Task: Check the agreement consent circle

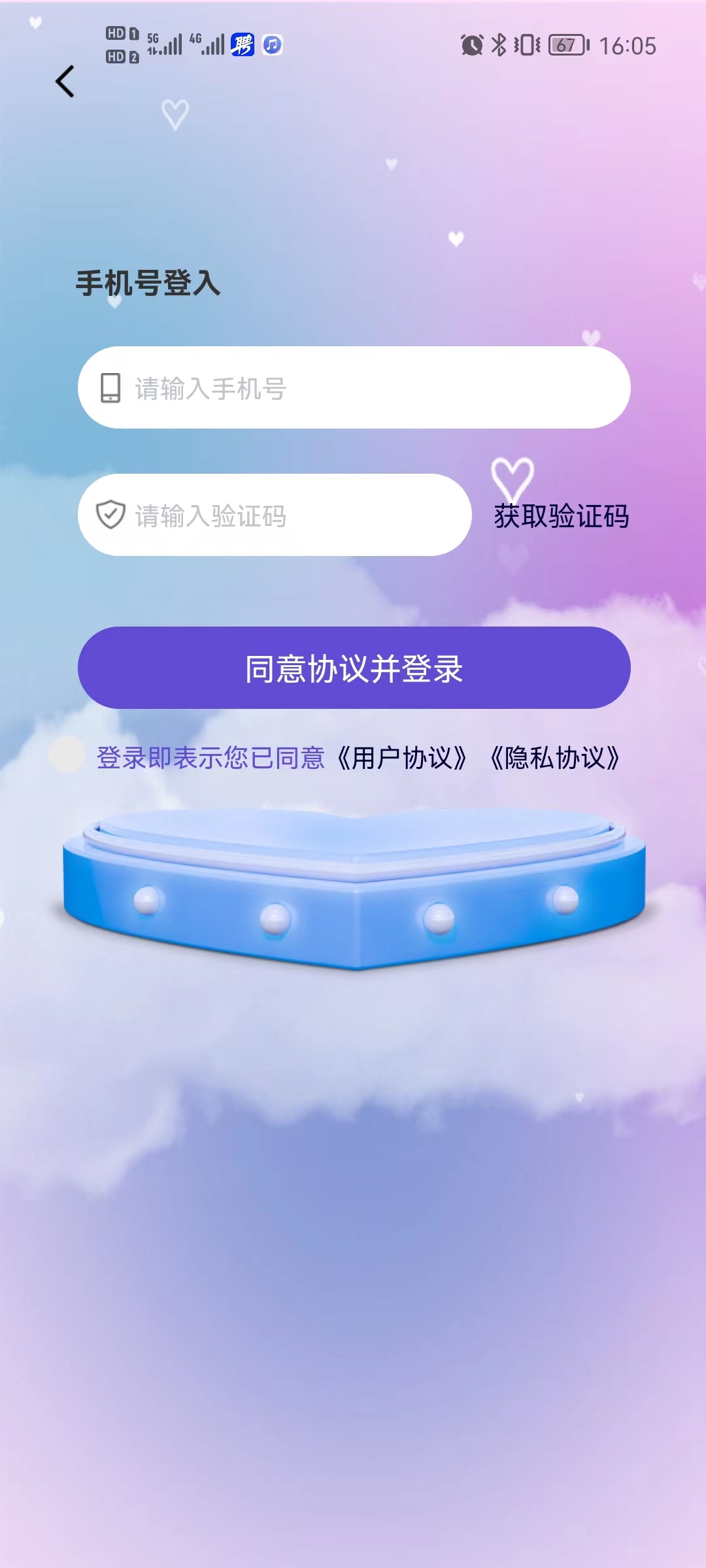Action: point(67,754)
